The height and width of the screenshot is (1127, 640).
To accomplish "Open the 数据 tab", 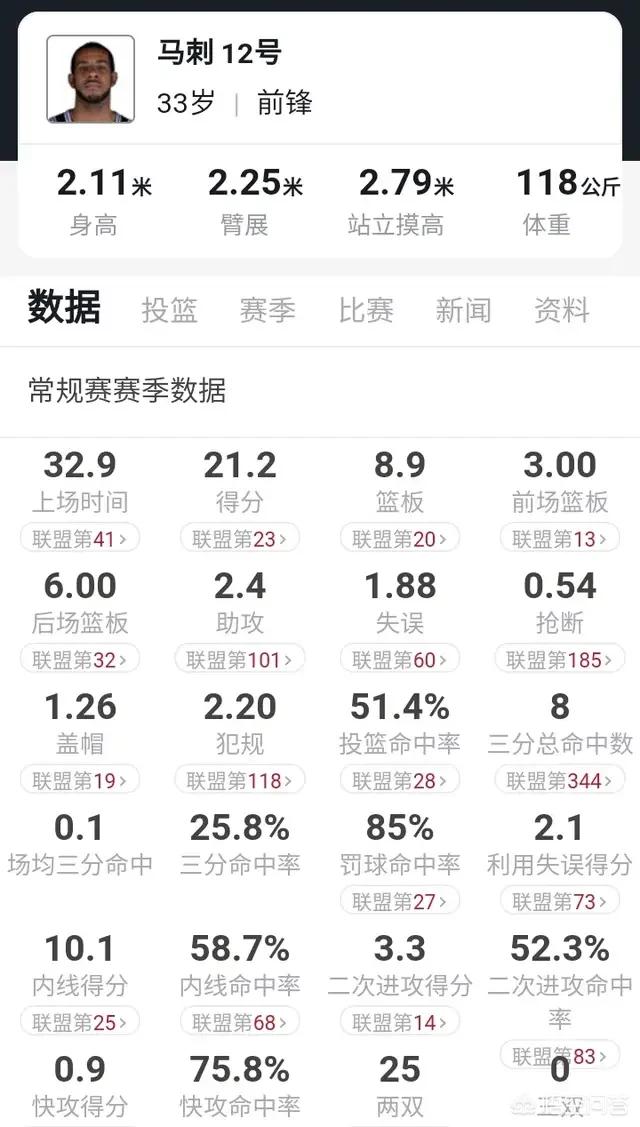I will [x=65, y=308].
